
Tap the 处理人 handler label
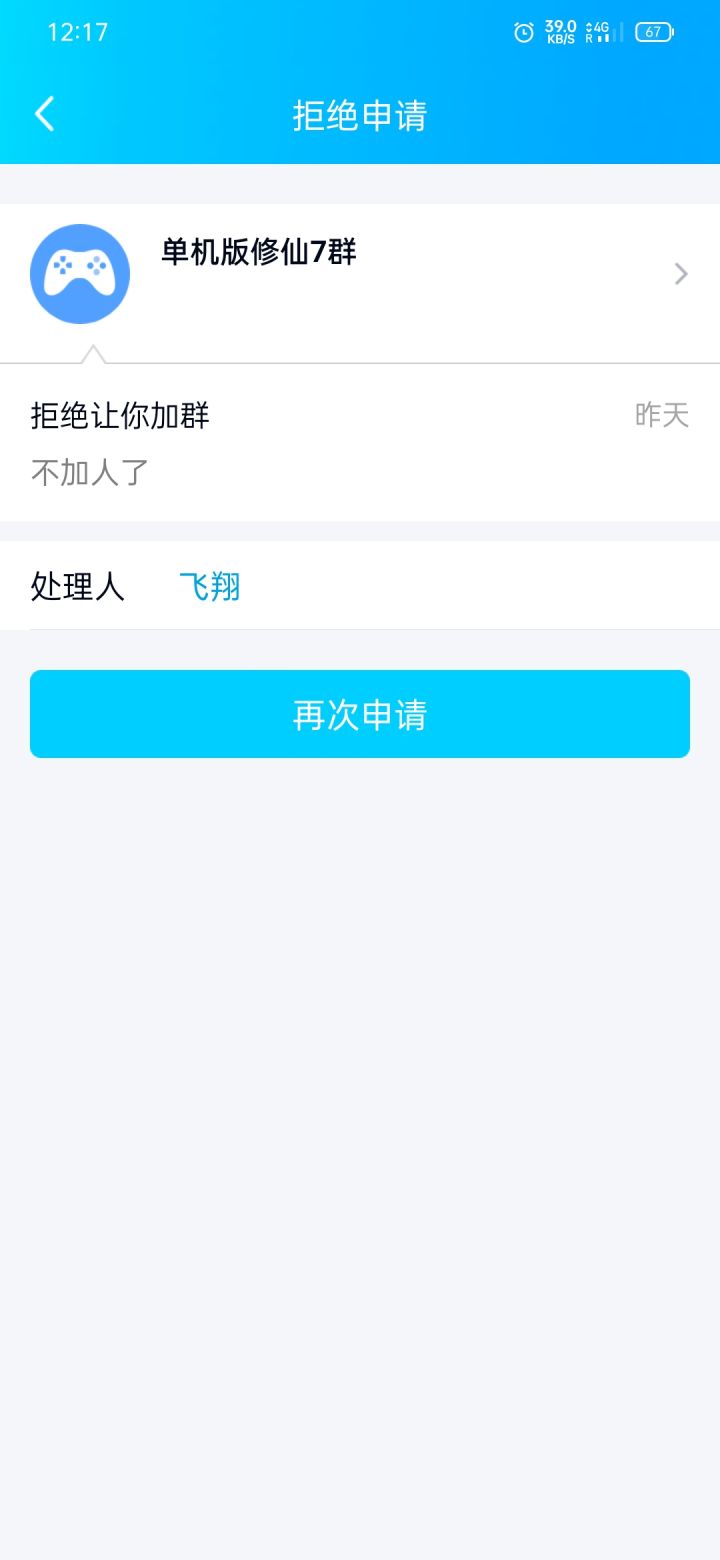[78, 586]
